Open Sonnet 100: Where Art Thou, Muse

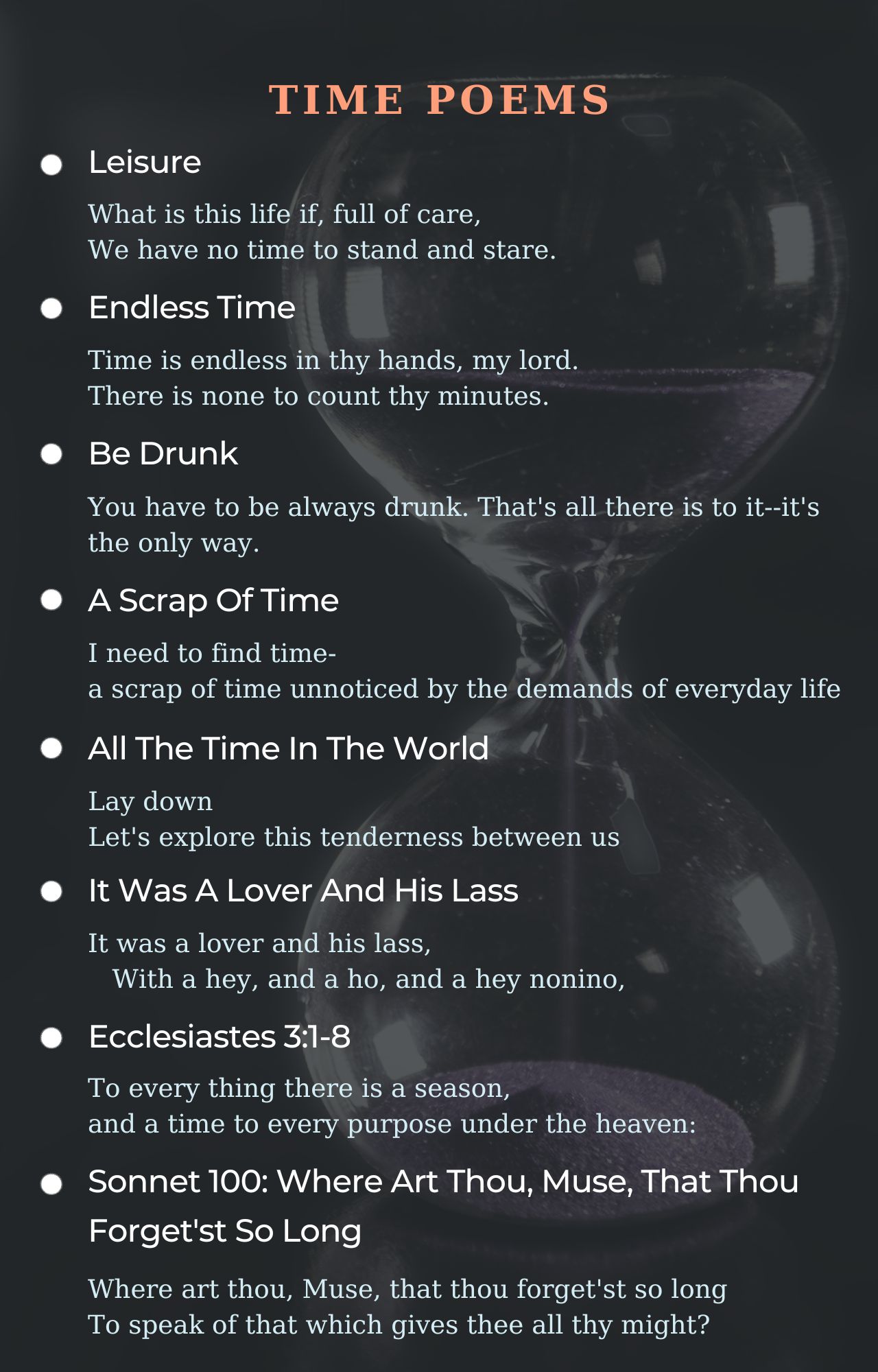point(442,1182)
